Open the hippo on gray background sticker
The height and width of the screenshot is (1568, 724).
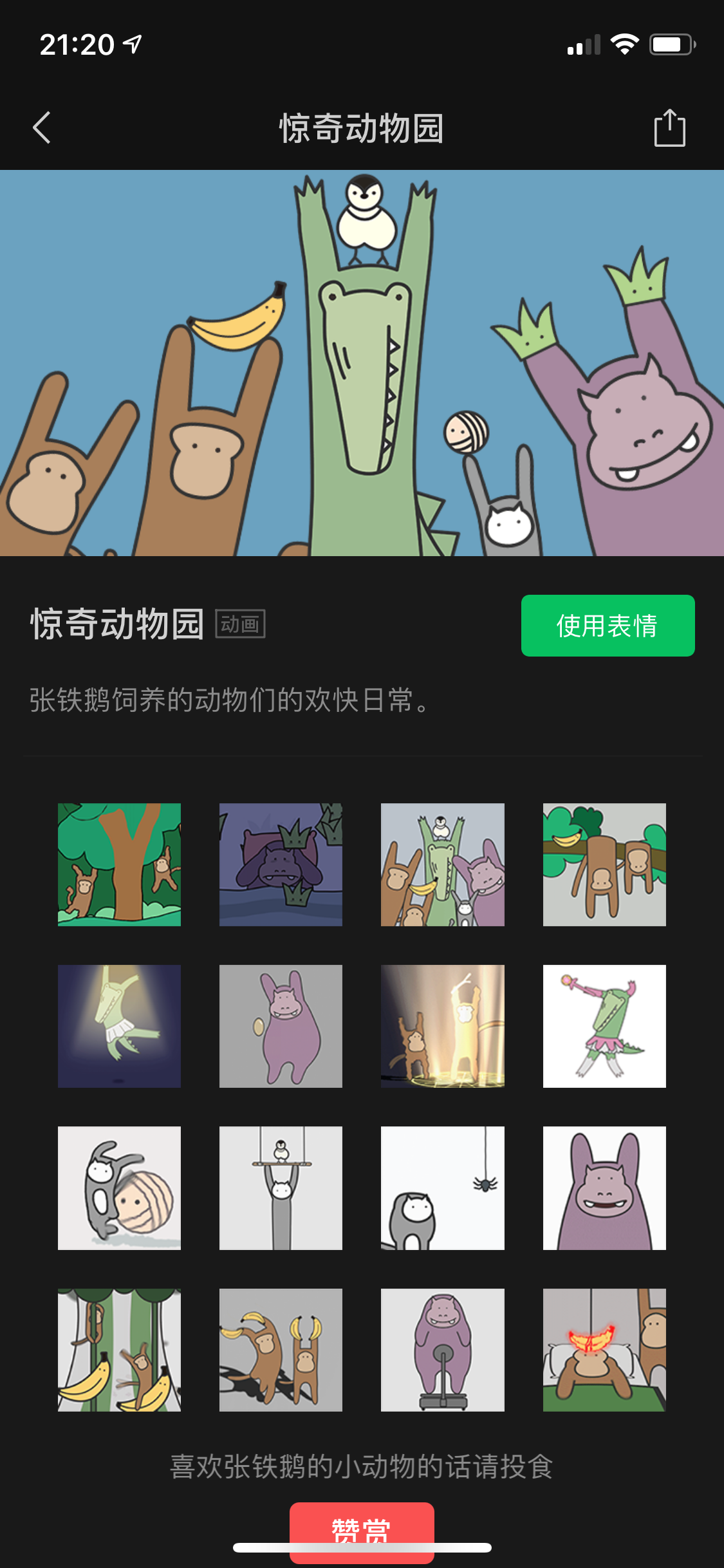coord(281,1026)
